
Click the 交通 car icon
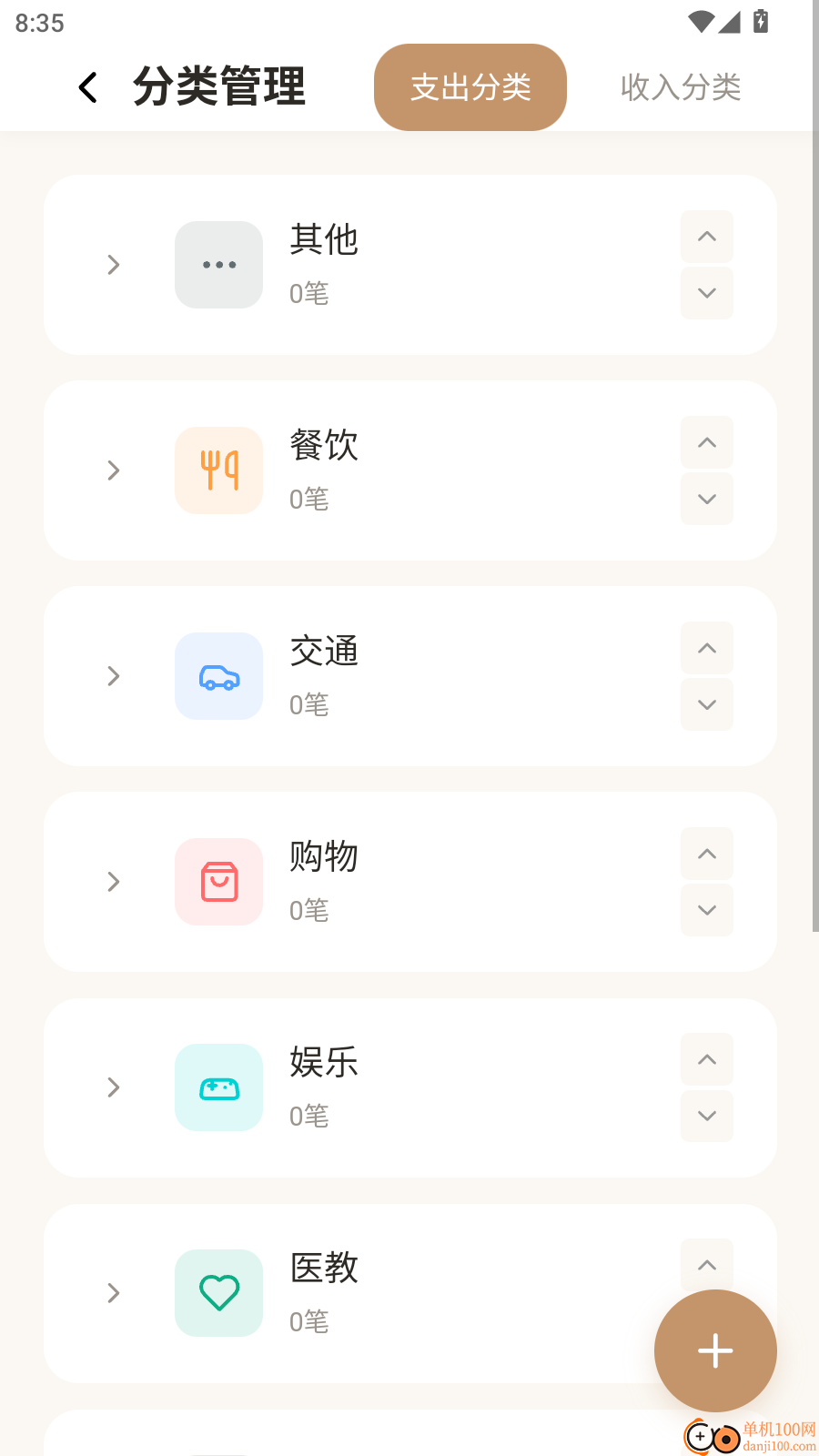pyautogui.click(x=218, y=676)
